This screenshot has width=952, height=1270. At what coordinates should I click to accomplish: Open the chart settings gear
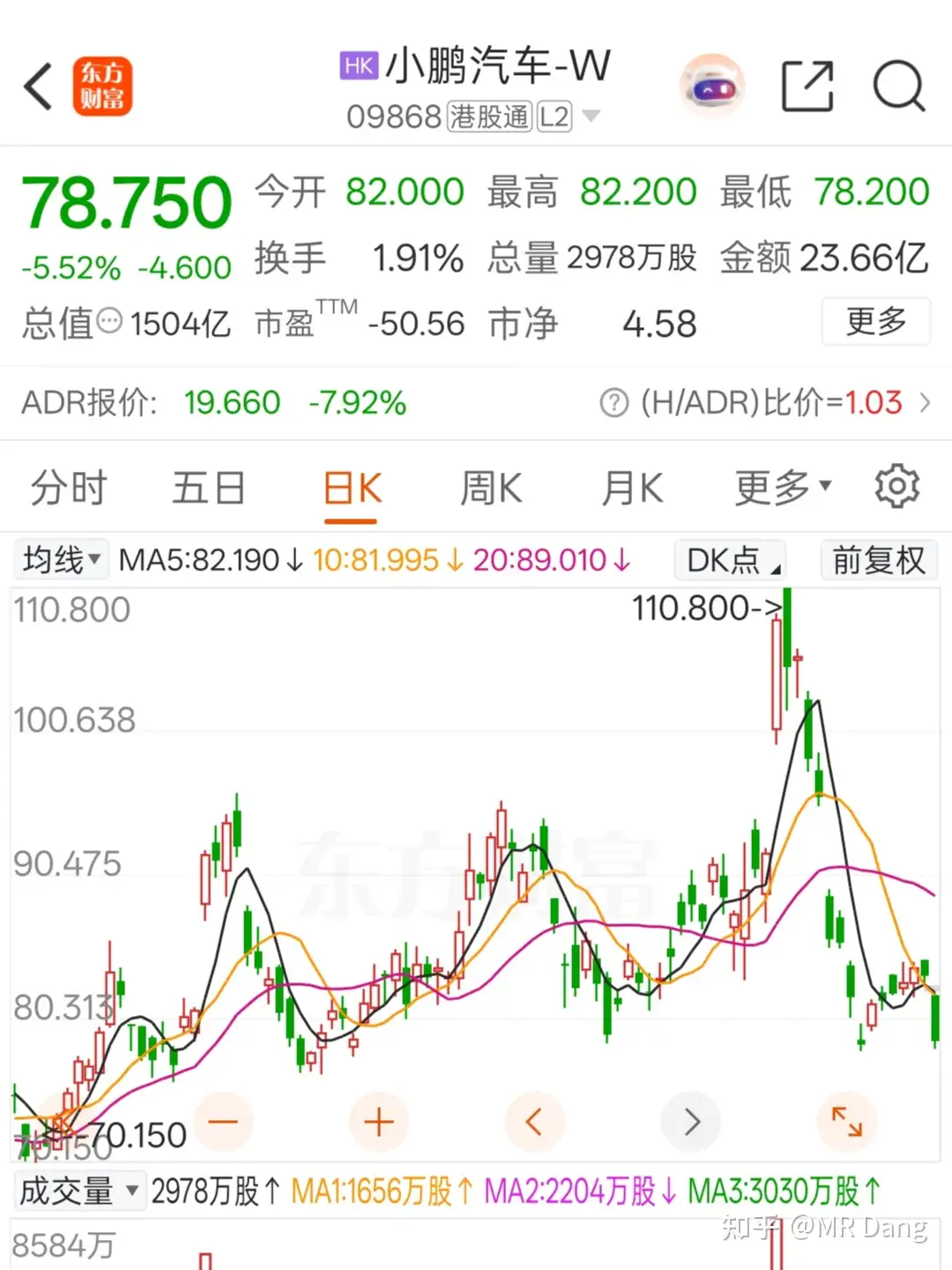click(x=897, y=486)
